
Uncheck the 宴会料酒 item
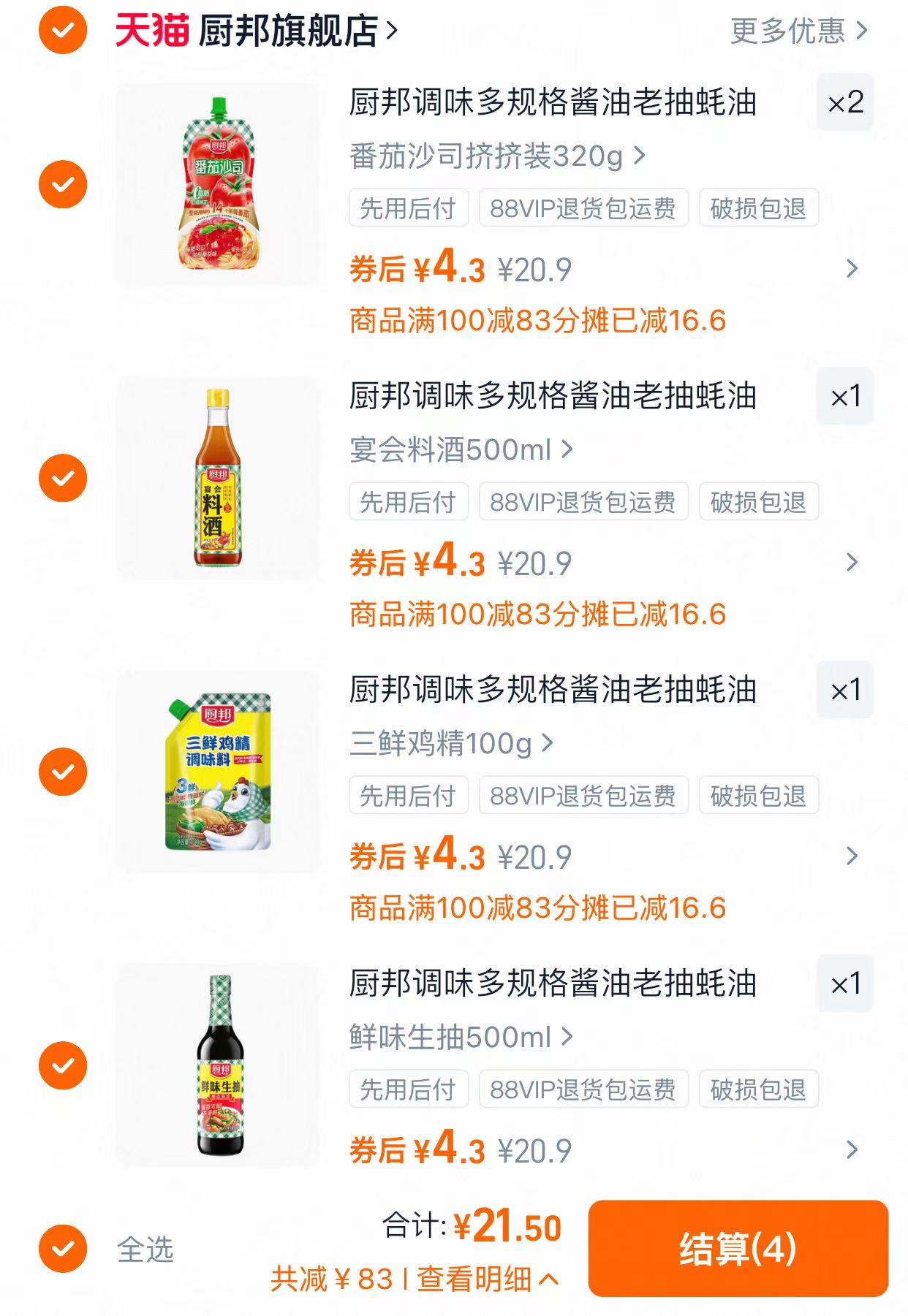63,479
